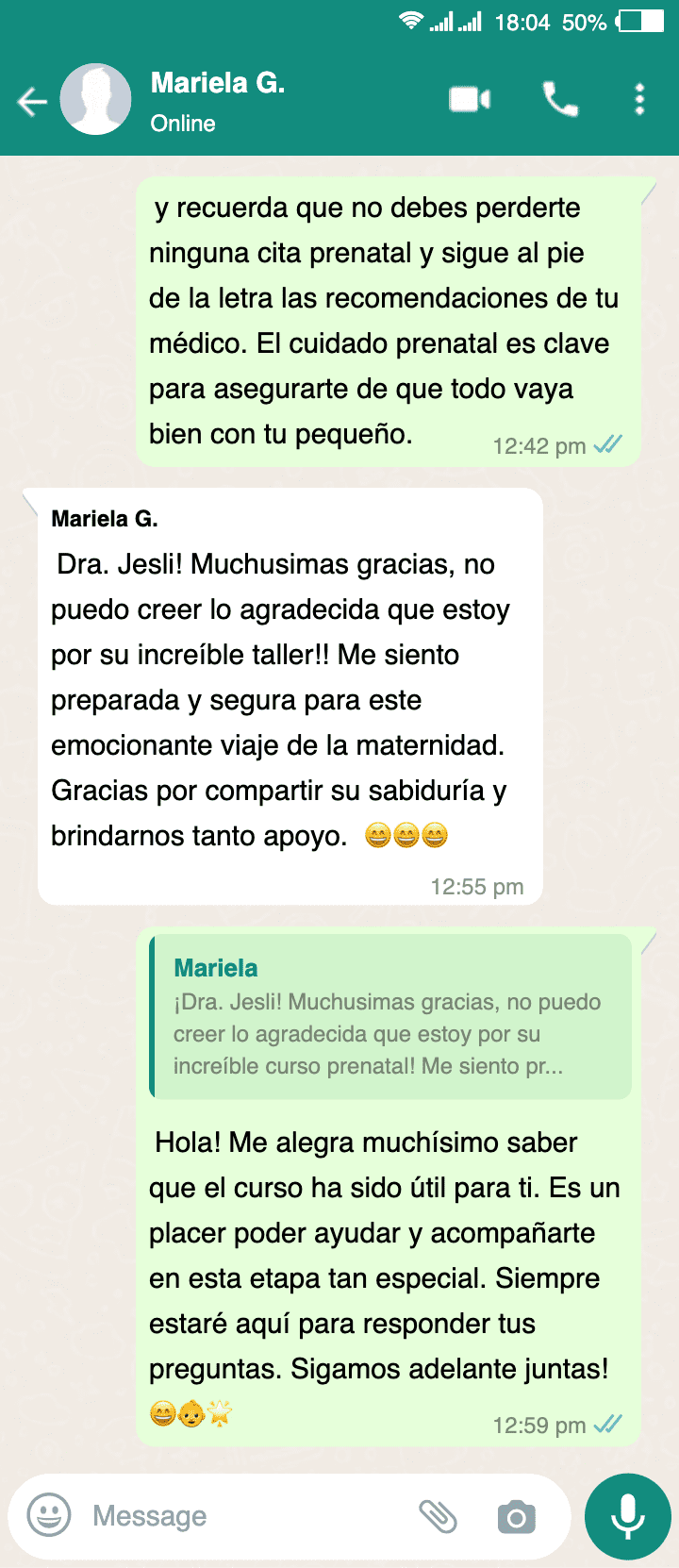The image size is (679, 1568).
Task: Attach a file with the paperclip
Action: [x=438, y=1516]
